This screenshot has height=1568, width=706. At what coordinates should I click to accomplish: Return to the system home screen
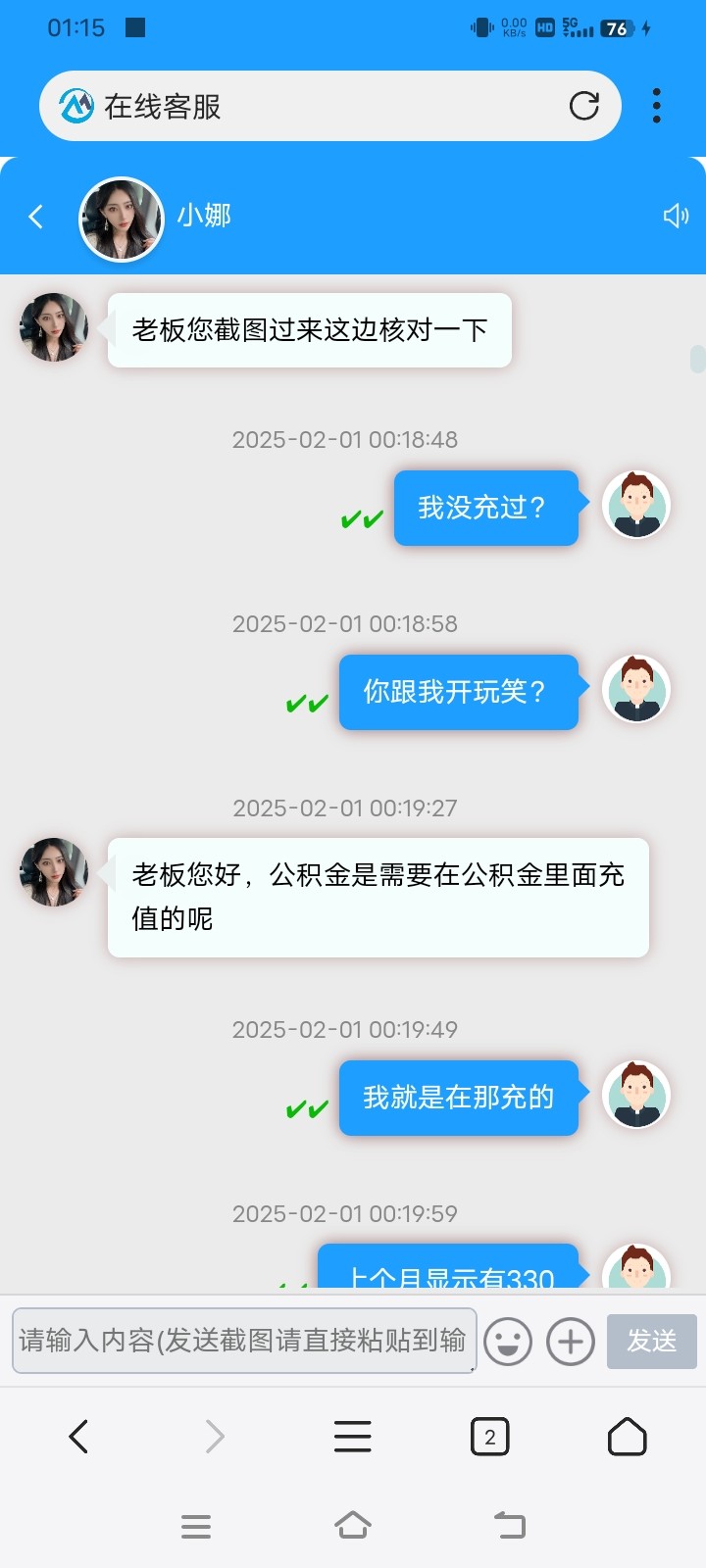(x=353, y=1526)
